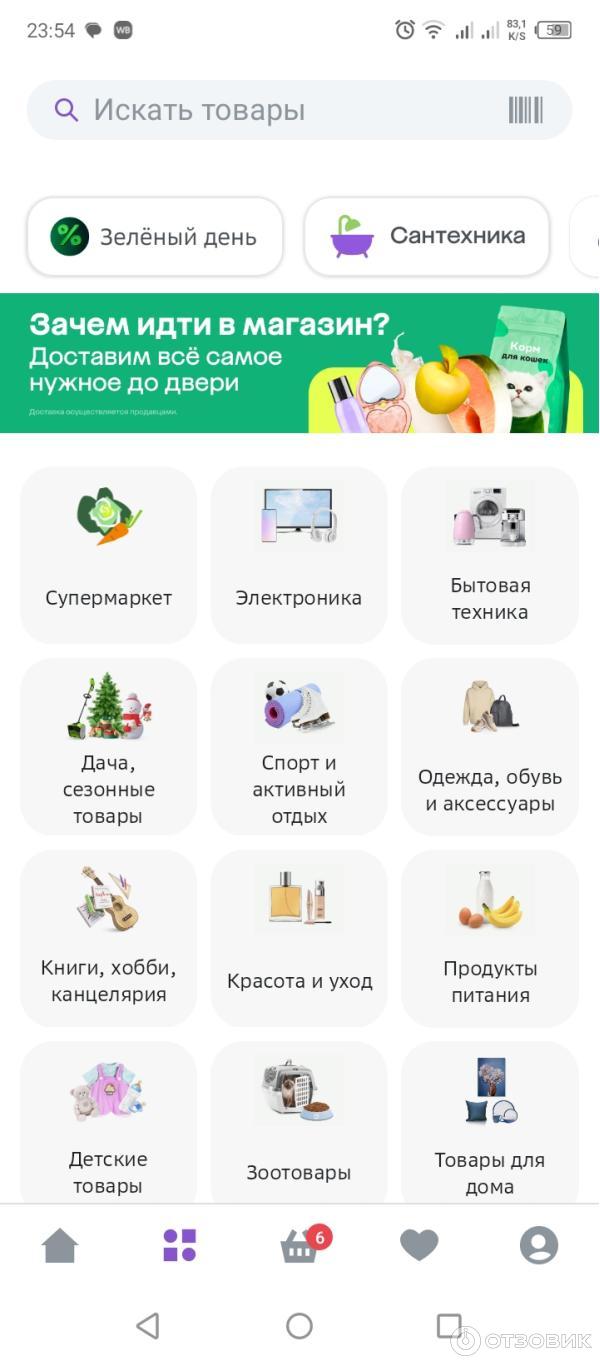Open Книги, хобби, канцелярия category
This screenshot has height=1366, width=600.
tap(108, 939)
